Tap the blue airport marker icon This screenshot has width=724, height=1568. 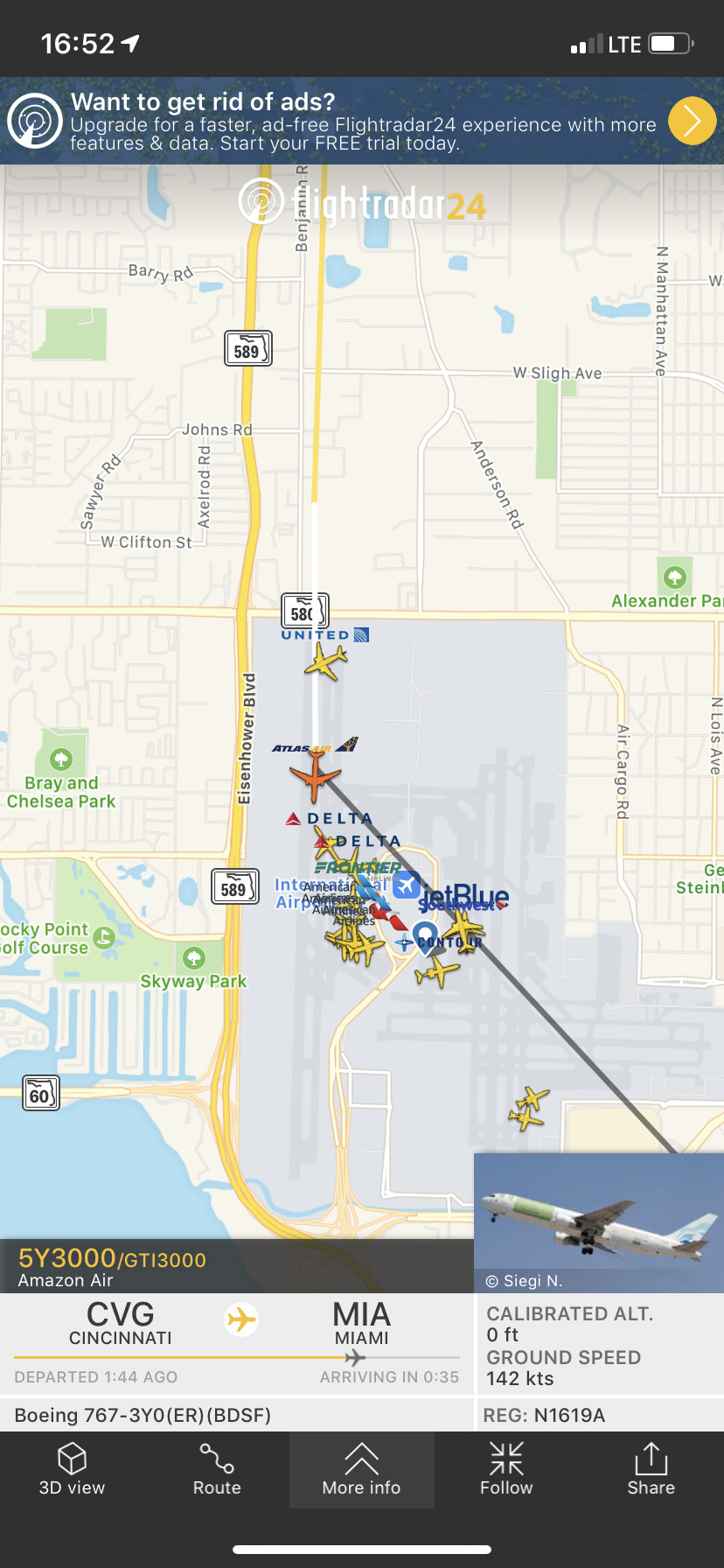tap(407, 885)
